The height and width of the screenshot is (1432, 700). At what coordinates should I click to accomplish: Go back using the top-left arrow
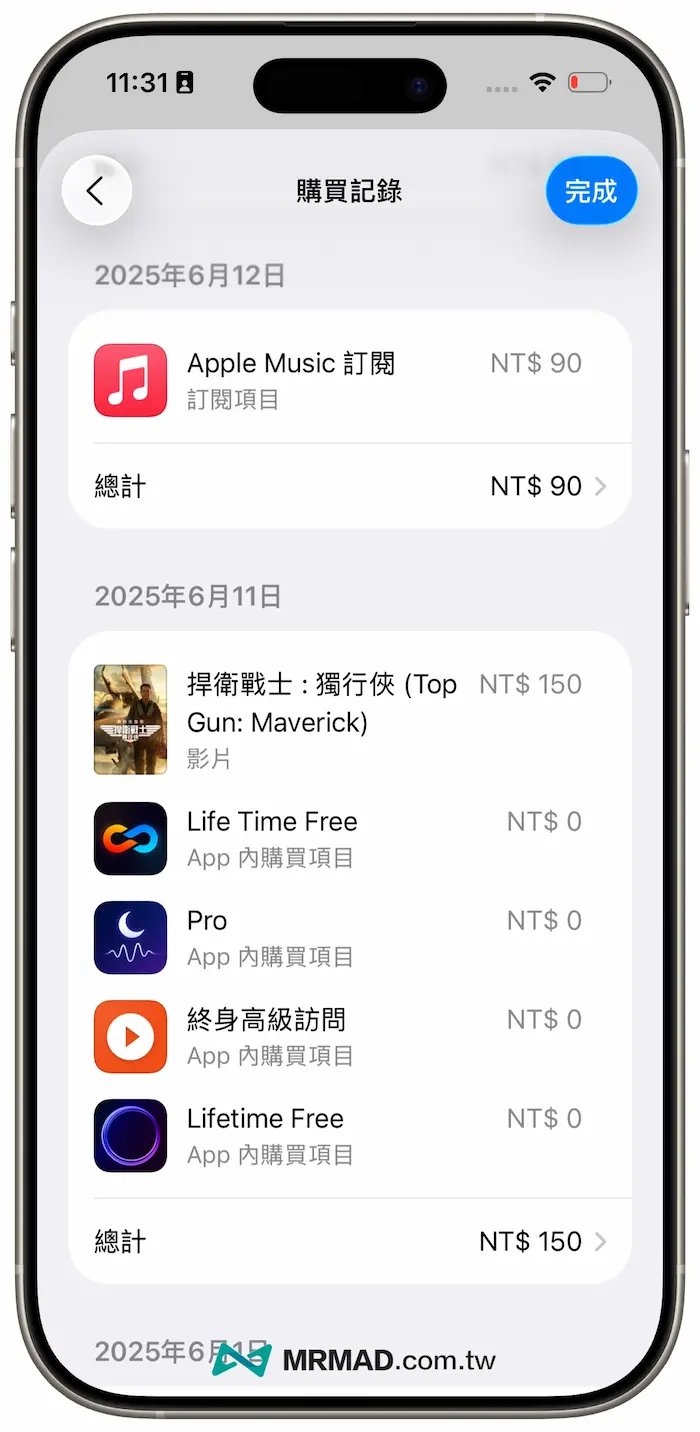pos(96,191)
